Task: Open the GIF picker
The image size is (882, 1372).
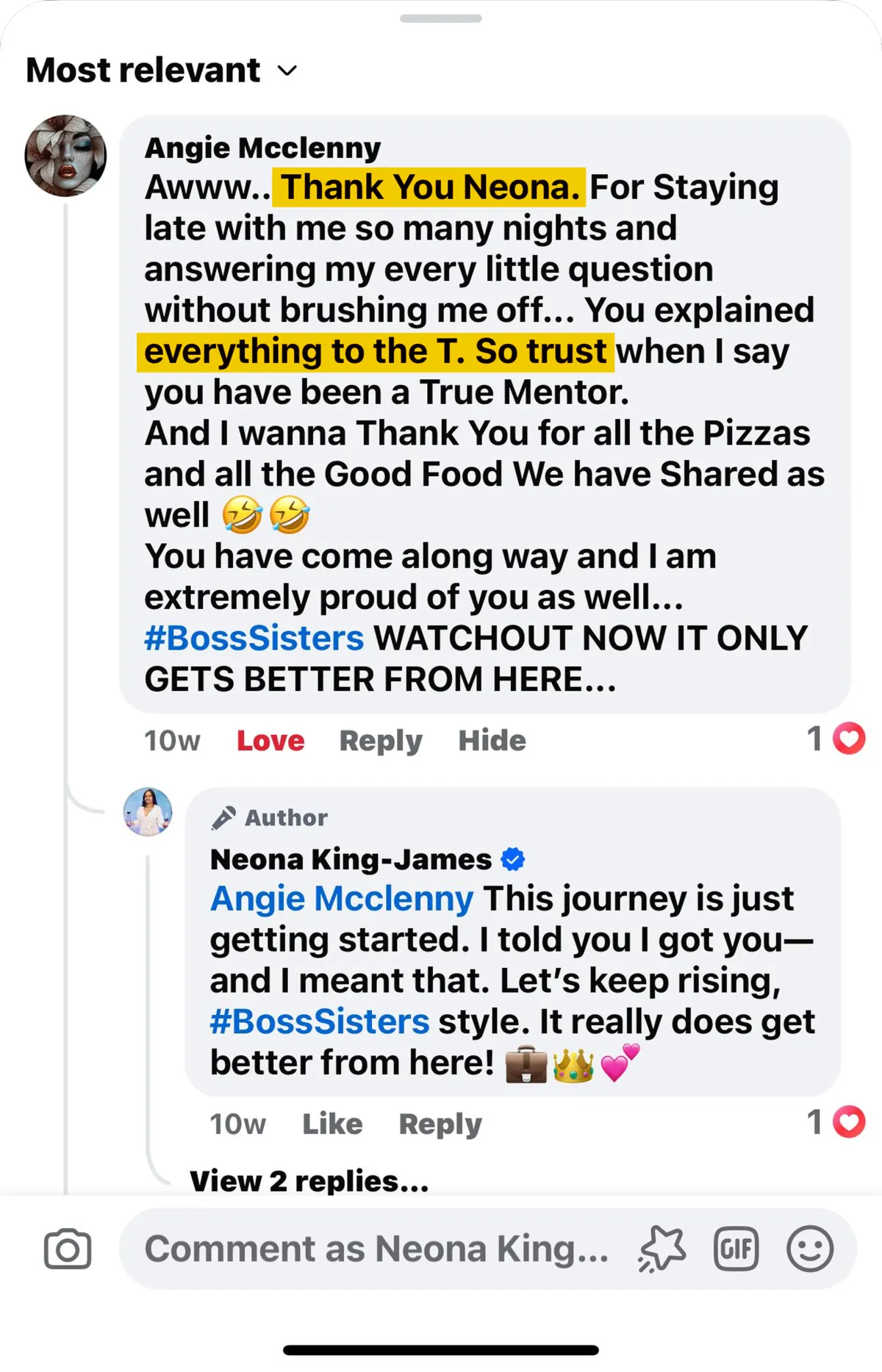Action: pyautogui.click(x=736, y=1249)
